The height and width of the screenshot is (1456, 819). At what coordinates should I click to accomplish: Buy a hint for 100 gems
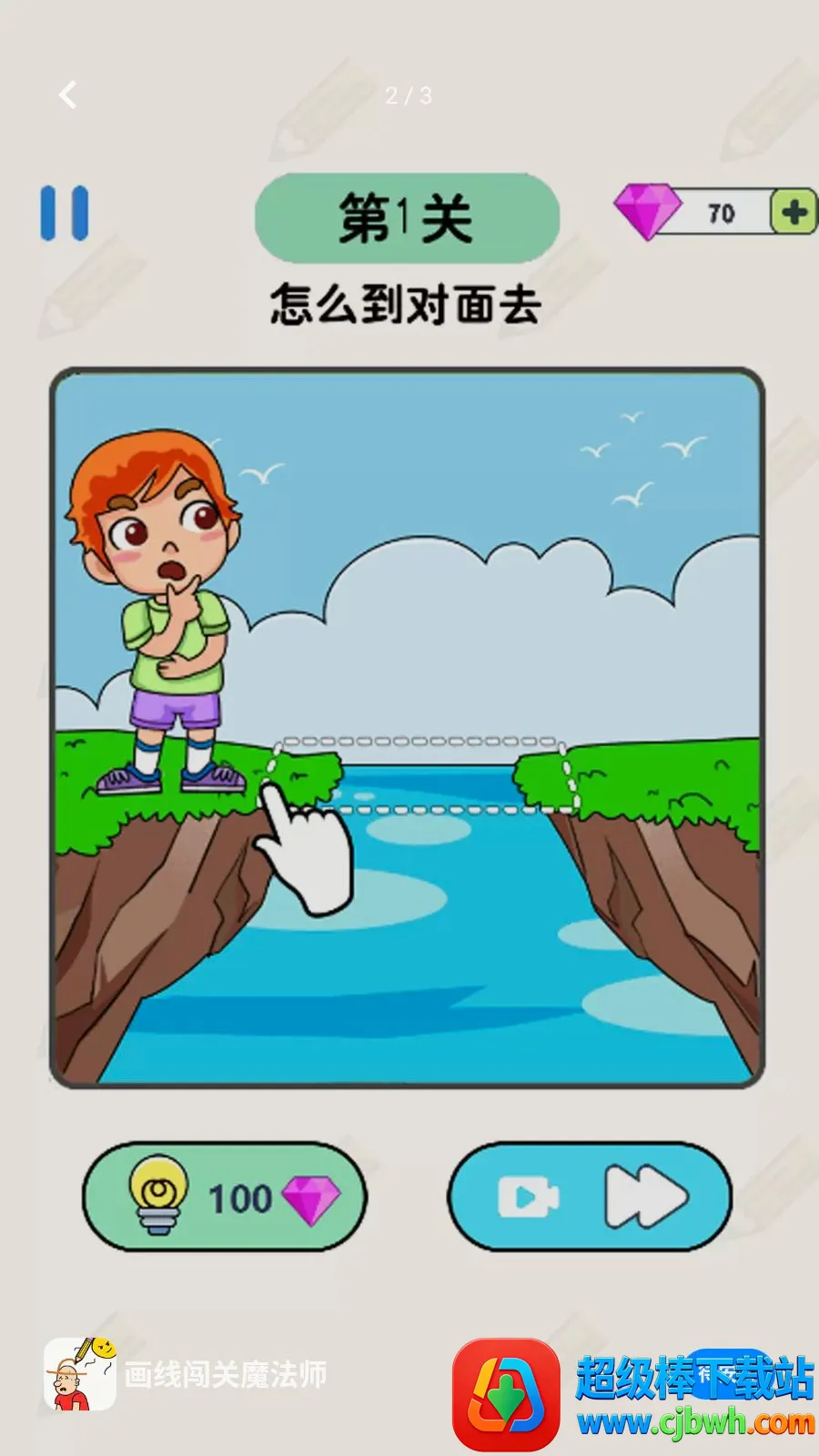click(225, 1197)
